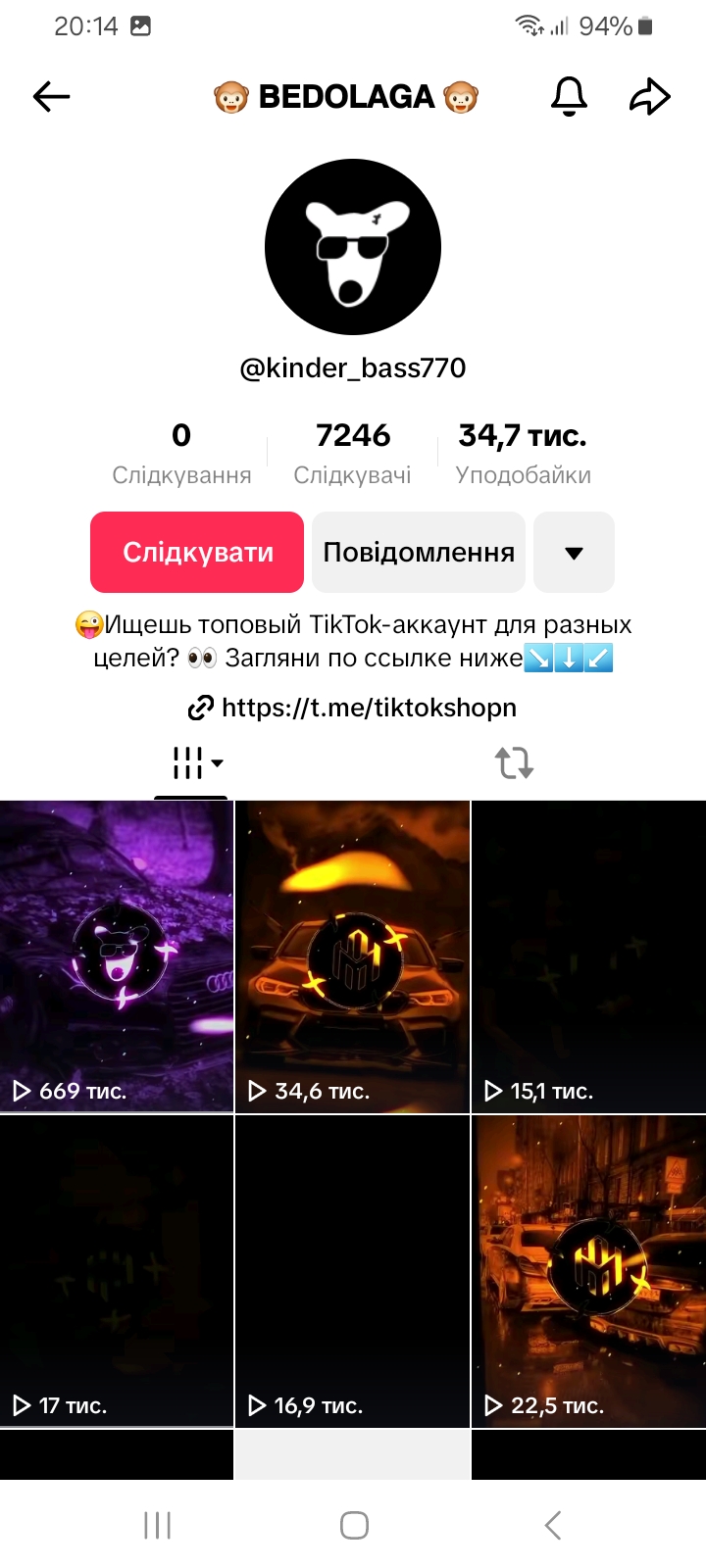Screen dimensions: 706x1568
Task: Play the video with 34,6 тис. views
Action: point(353,955)
